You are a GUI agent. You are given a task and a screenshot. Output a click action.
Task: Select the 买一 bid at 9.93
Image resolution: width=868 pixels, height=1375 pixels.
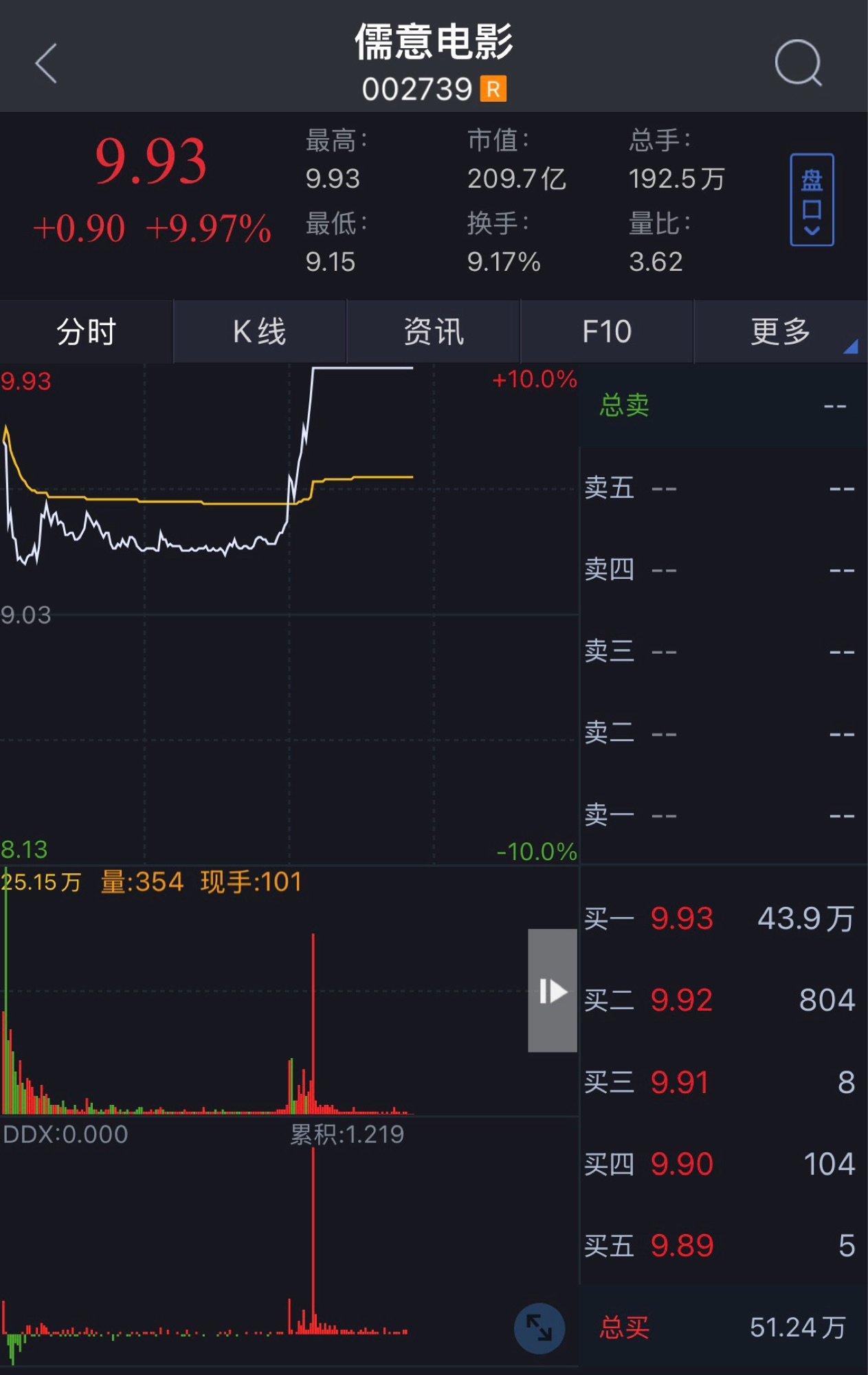[x=720, y=918]
